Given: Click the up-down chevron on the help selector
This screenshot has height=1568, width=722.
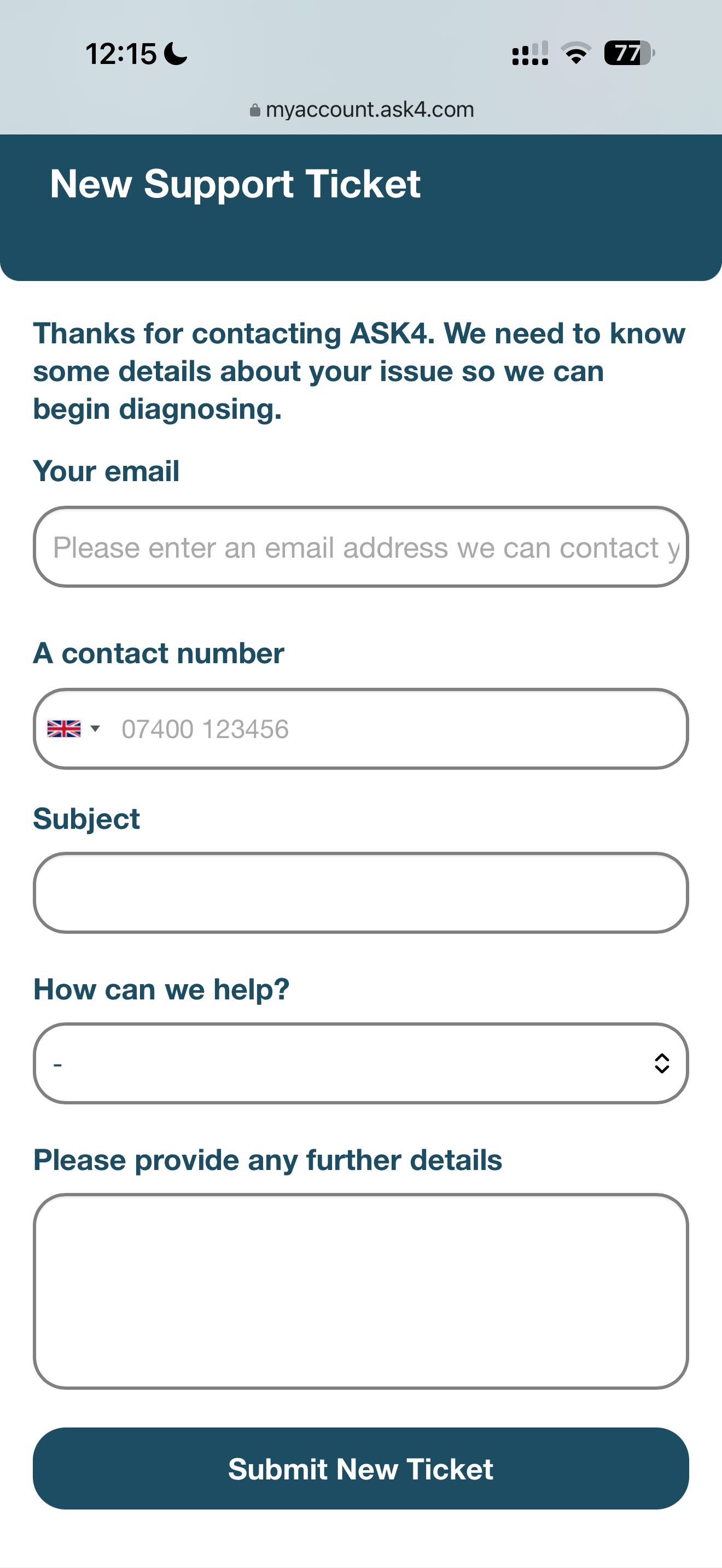Looking at the screenshot, I should 662,1063.
